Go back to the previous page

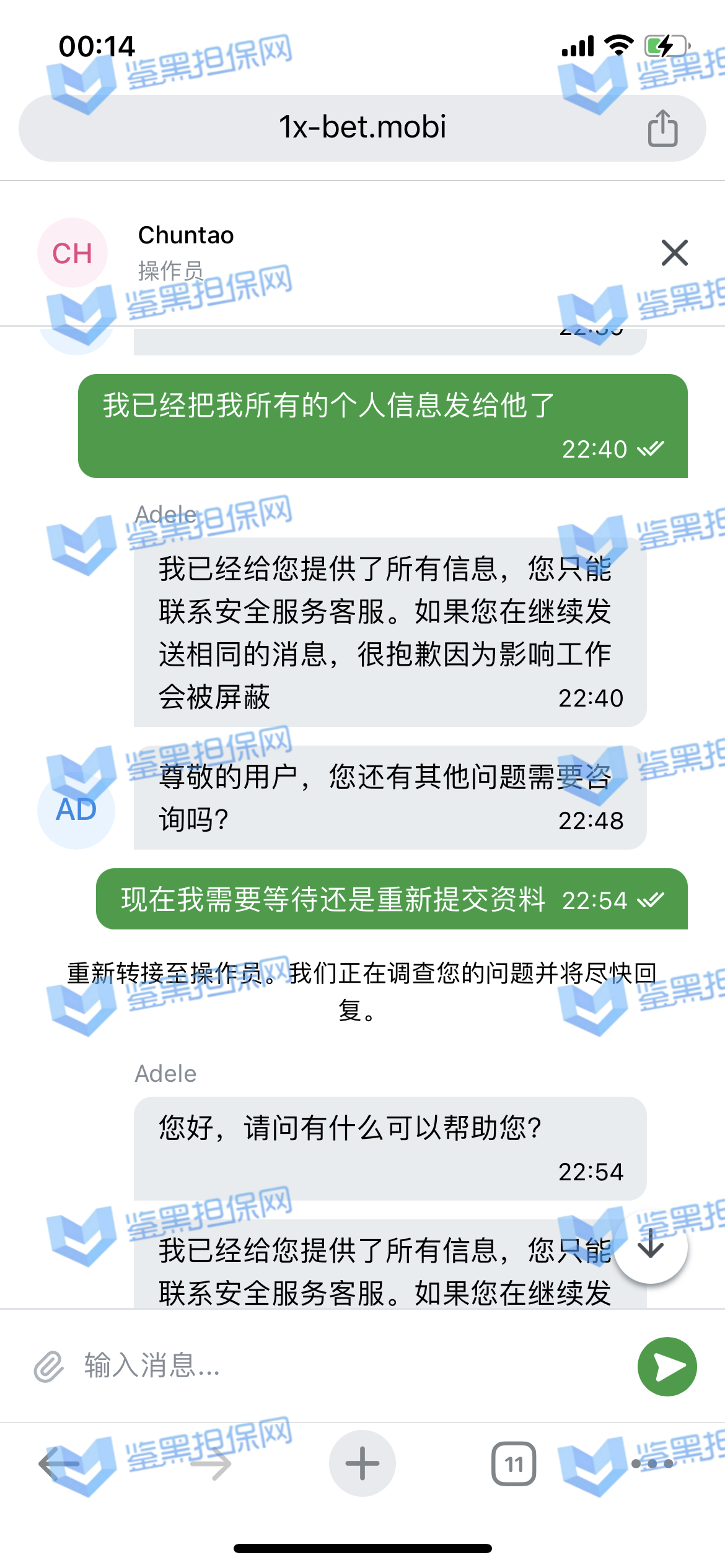pos(59,1464)
